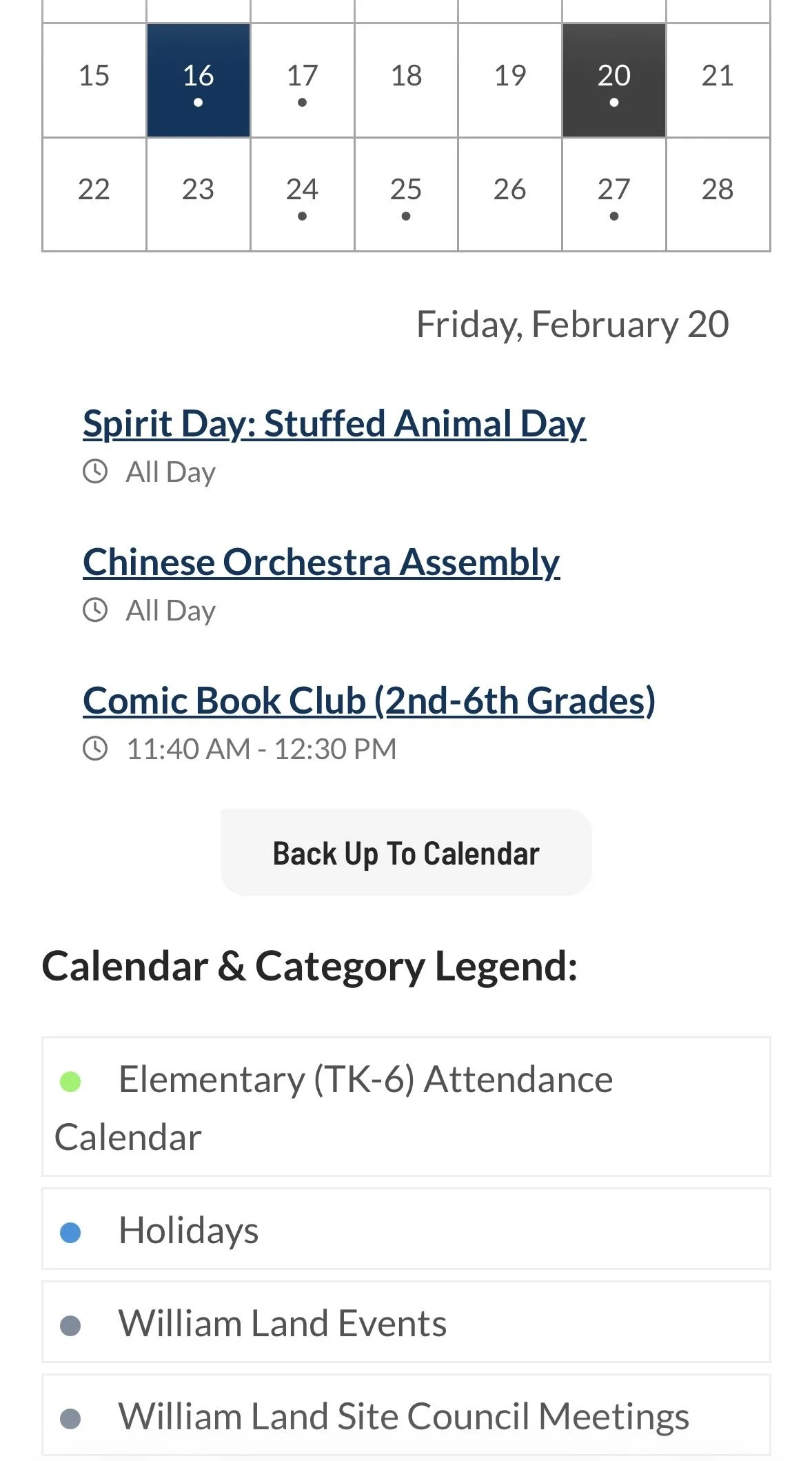
Task: Pick day 26 on the calendar
Action: click(x=510, y=194)
